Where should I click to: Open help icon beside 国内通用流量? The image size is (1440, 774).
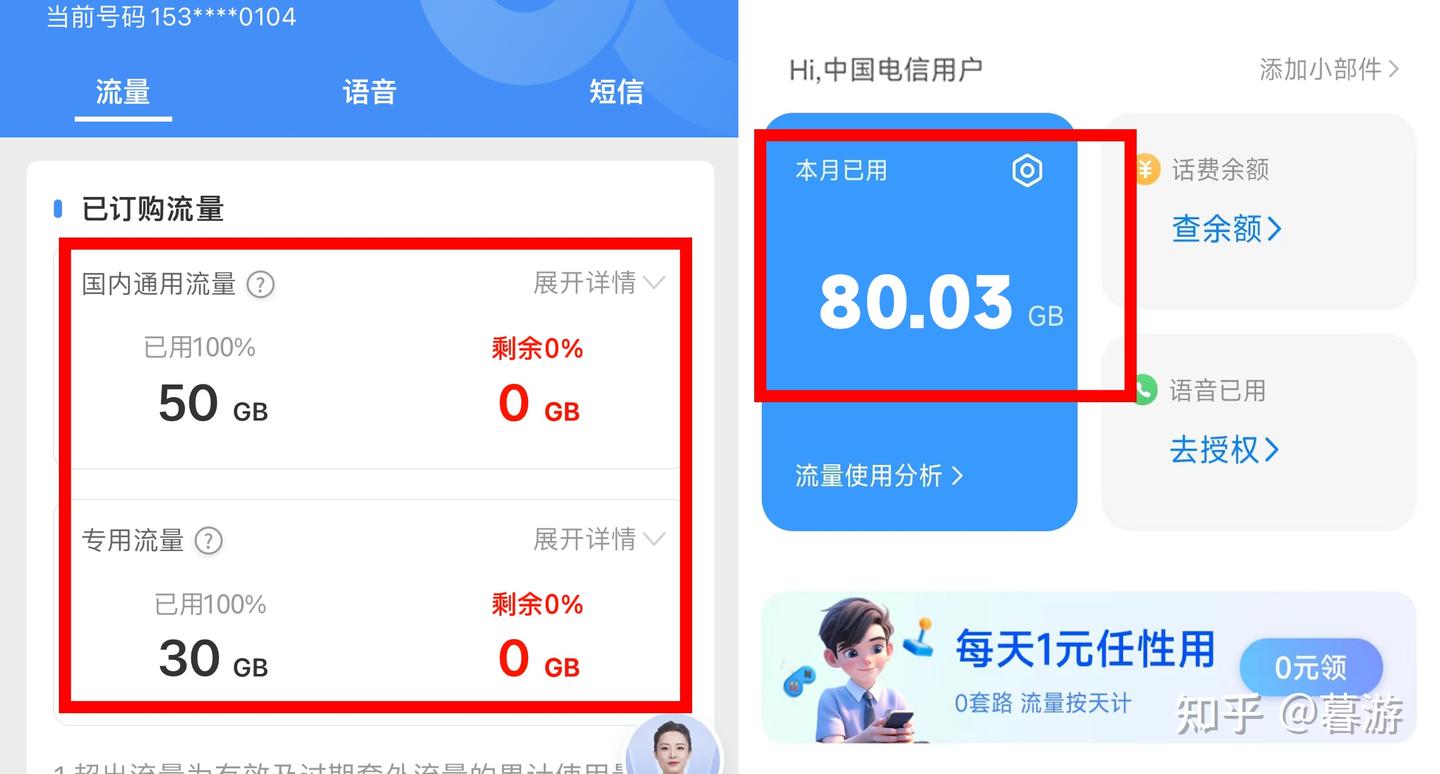[260, 285]
